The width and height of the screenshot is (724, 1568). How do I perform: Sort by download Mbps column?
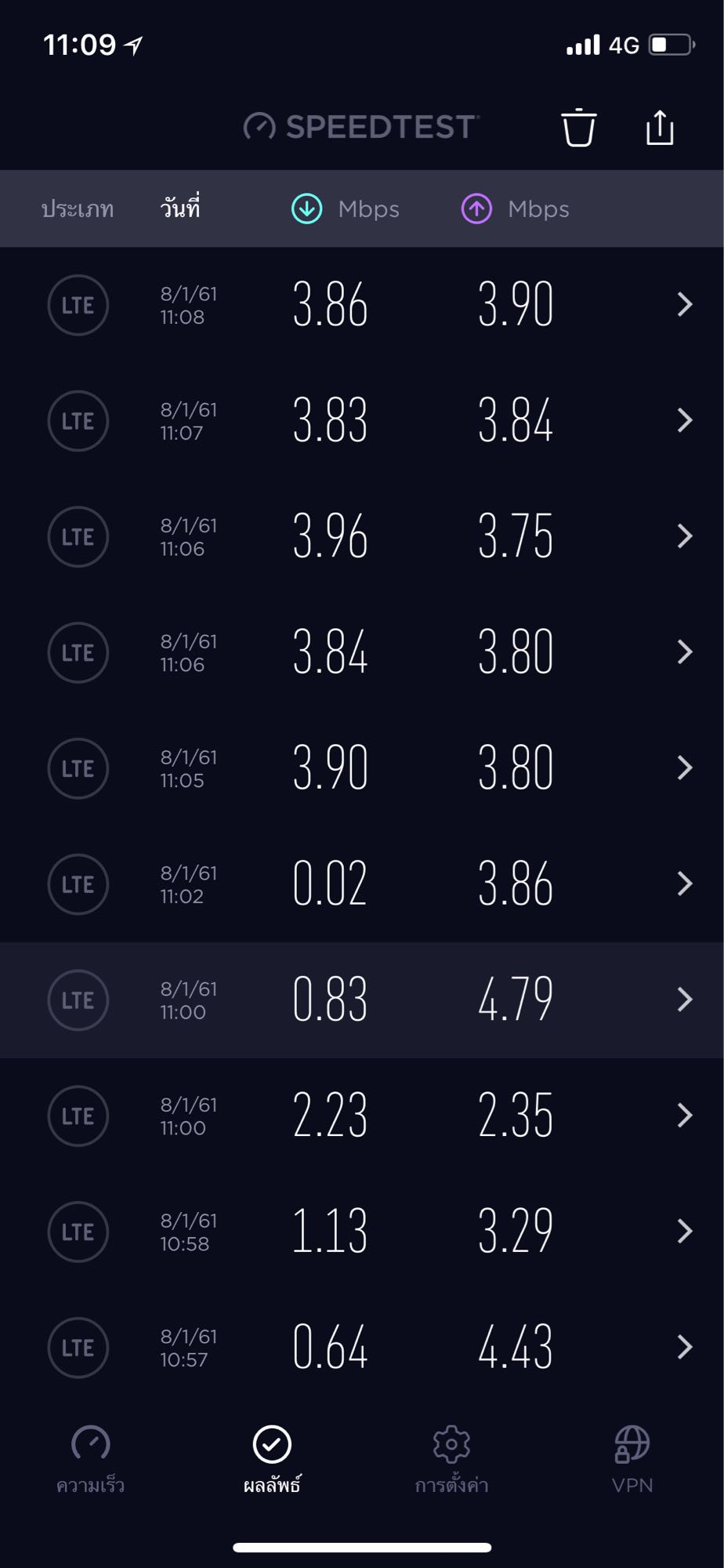[x=346, y=209]
